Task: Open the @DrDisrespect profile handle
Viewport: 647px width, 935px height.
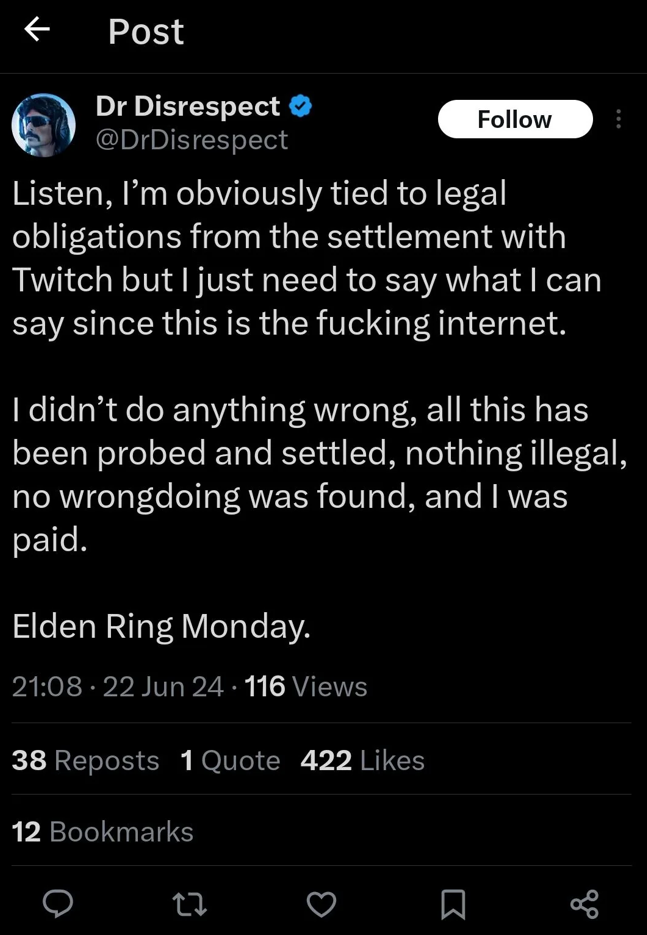Action: click(x=190, y=140)
